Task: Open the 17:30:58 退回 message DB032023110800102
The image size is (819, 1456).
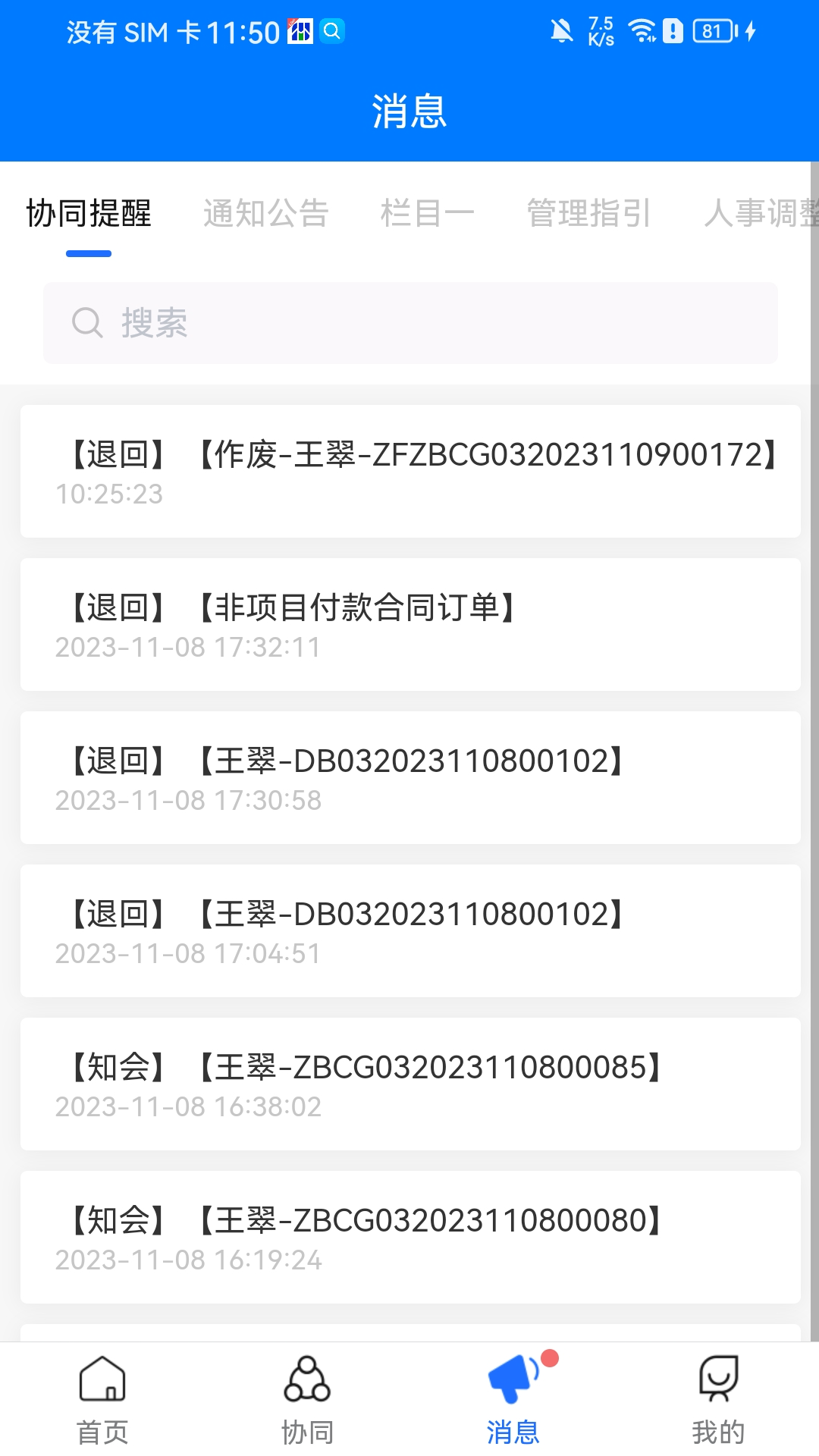Action: click(409, 777)
